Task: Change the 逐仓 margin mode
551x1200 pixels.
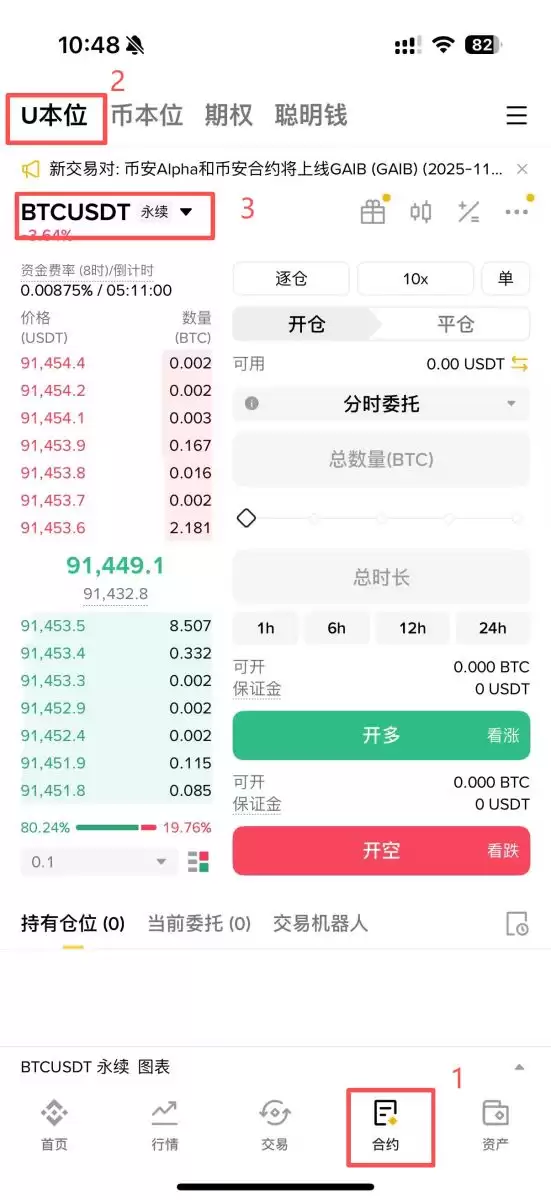Action: pos(290,279)
